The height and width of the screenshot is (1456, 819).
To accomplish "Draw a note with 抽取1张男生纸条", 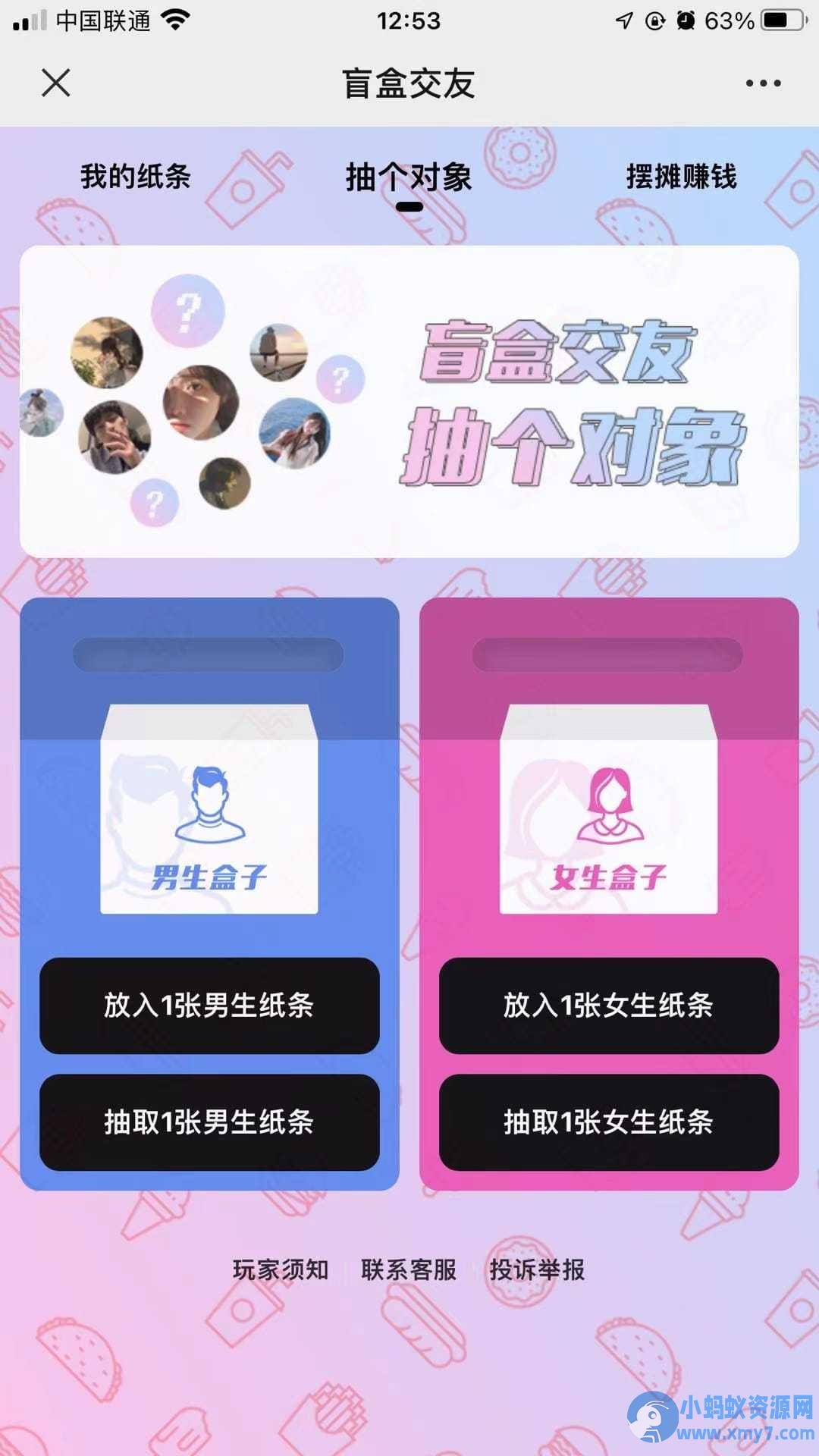I will [209, 1122].
